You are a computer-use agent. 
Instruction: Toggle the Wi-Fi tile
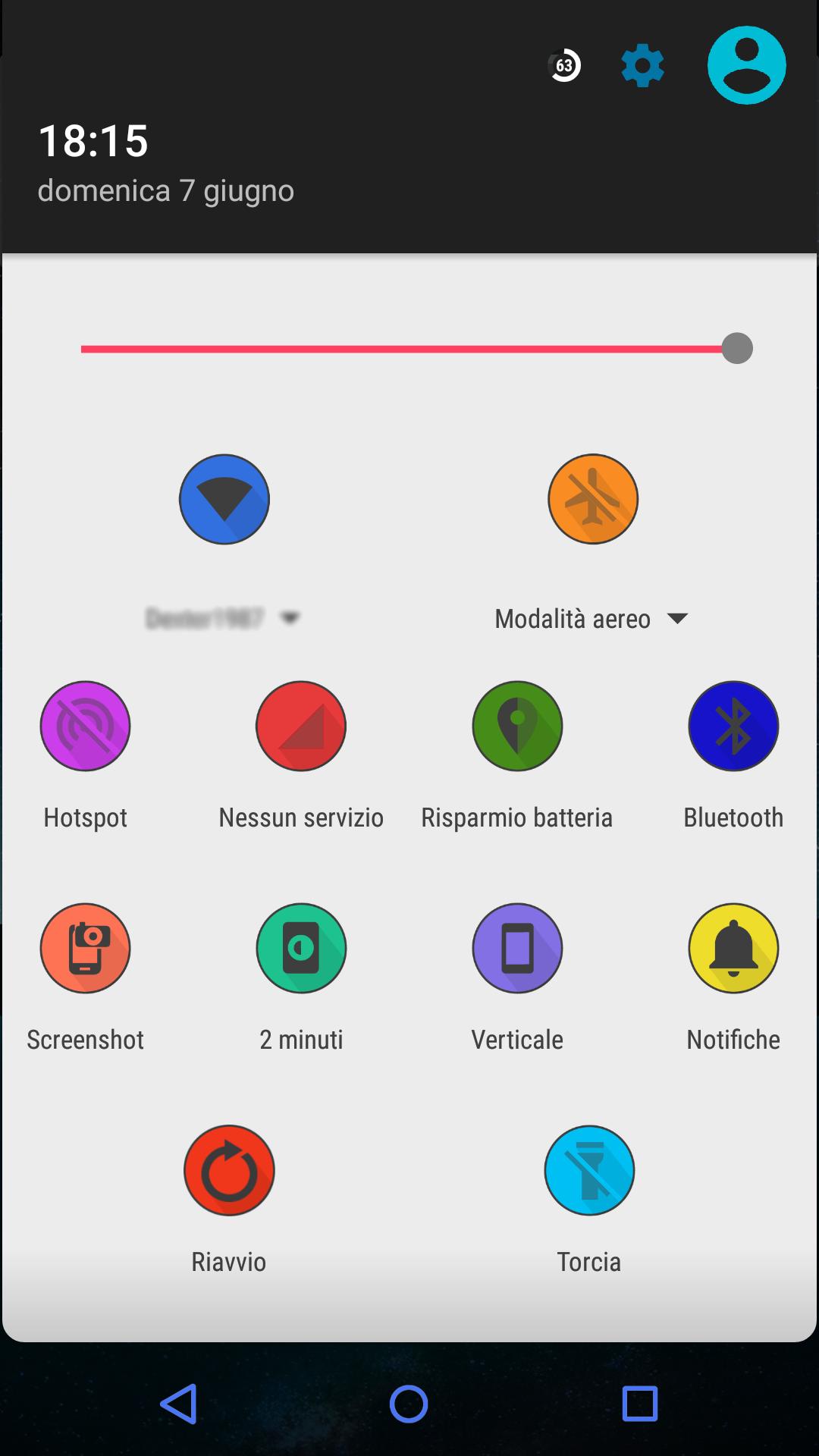click(224, 499)
